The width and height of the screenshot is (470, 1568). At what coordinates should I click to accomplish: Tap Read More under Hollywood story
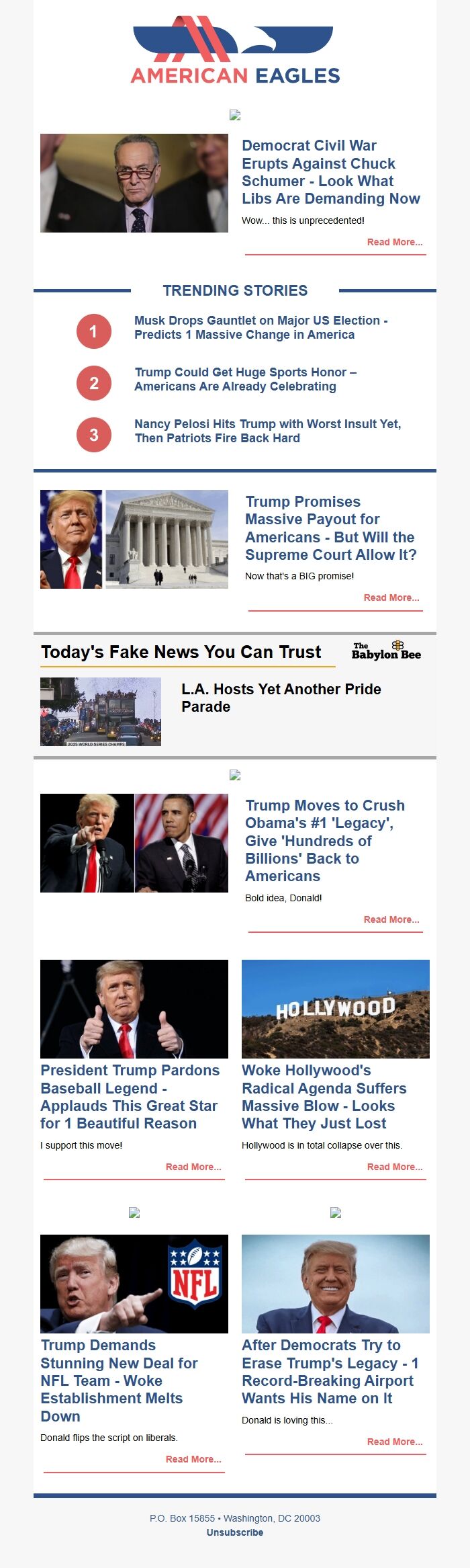point(394,1167)
